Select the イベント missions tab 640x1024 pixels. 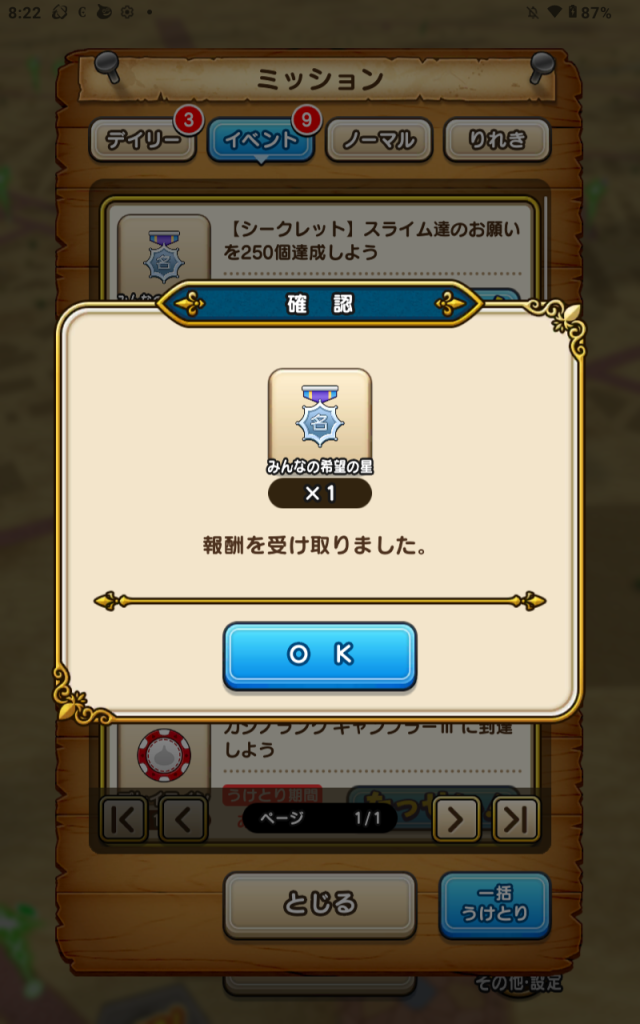pyautogui.click(x=260, y=140)
